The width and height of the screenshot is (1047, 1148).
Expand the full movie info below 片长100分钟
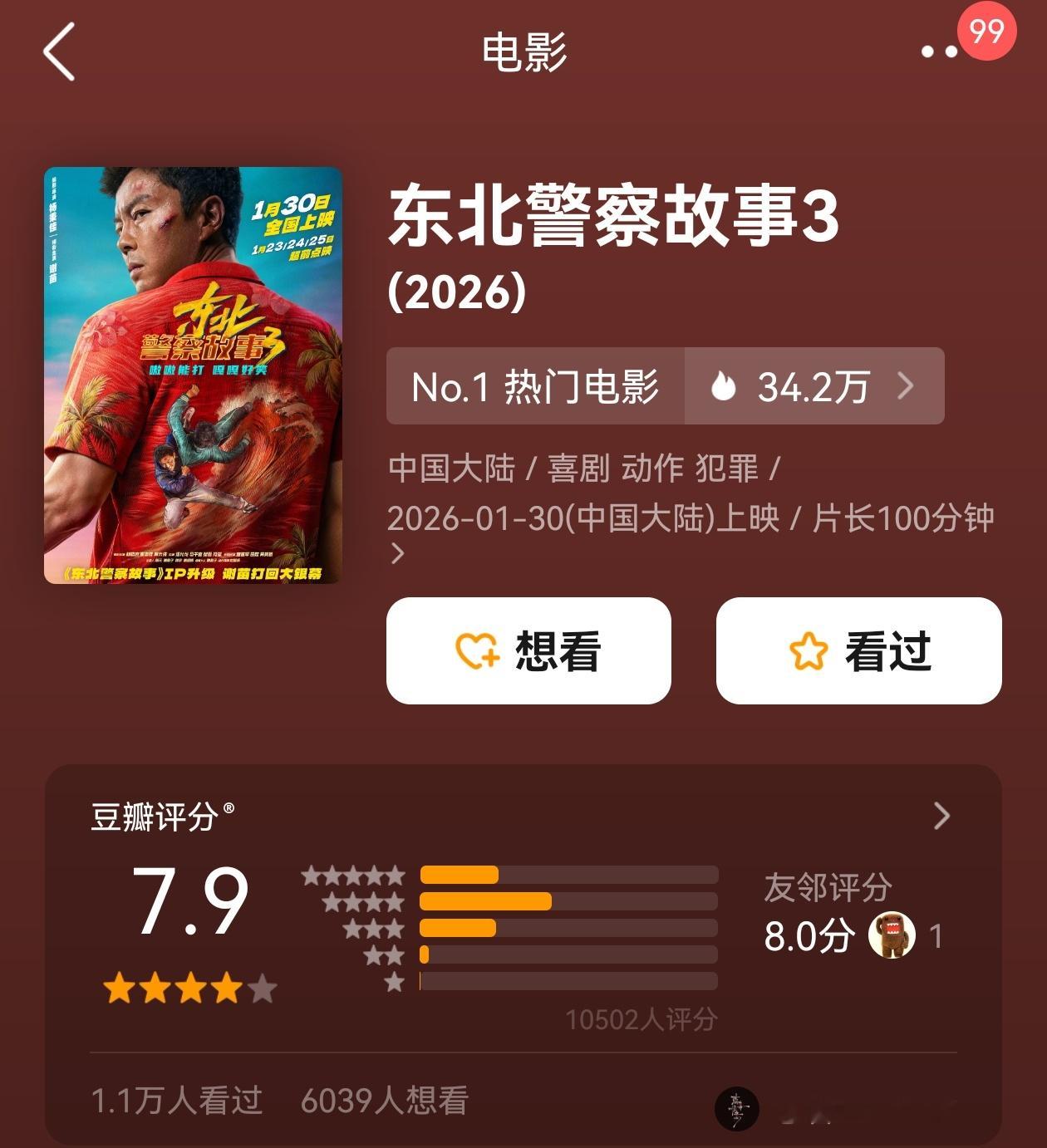[397, 553]
